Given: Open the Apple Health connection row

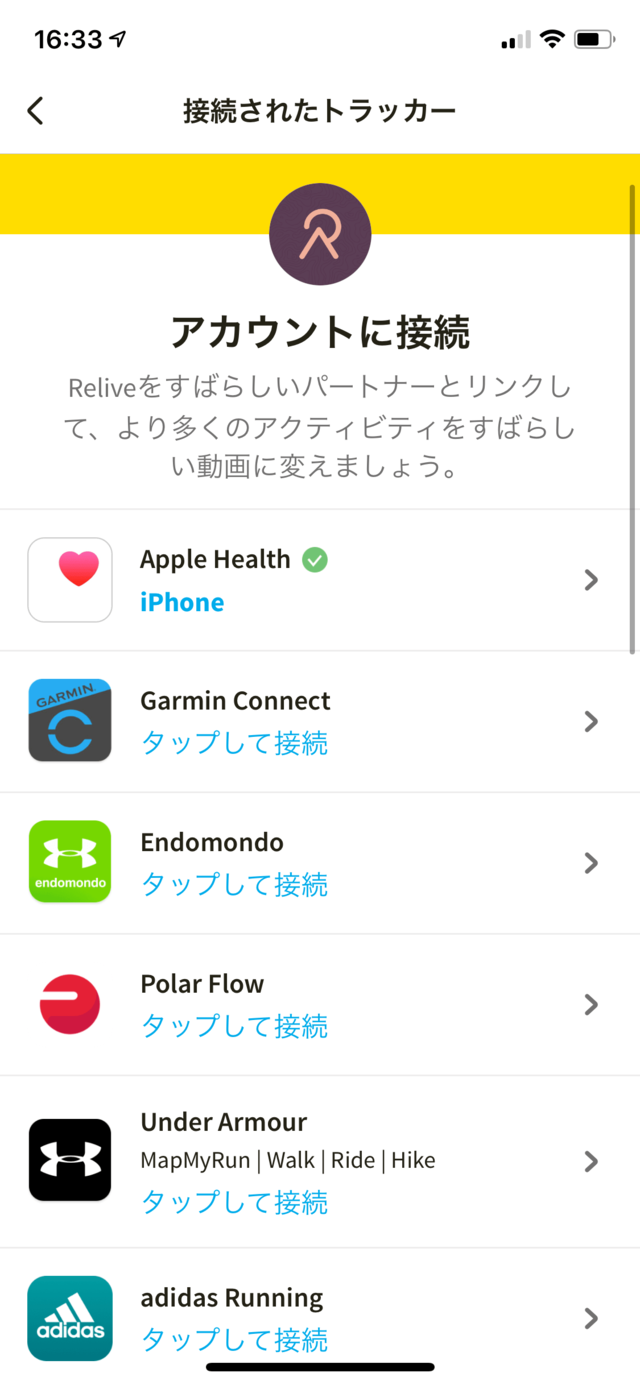Looking at the screenshot, I should pos(320,580).
